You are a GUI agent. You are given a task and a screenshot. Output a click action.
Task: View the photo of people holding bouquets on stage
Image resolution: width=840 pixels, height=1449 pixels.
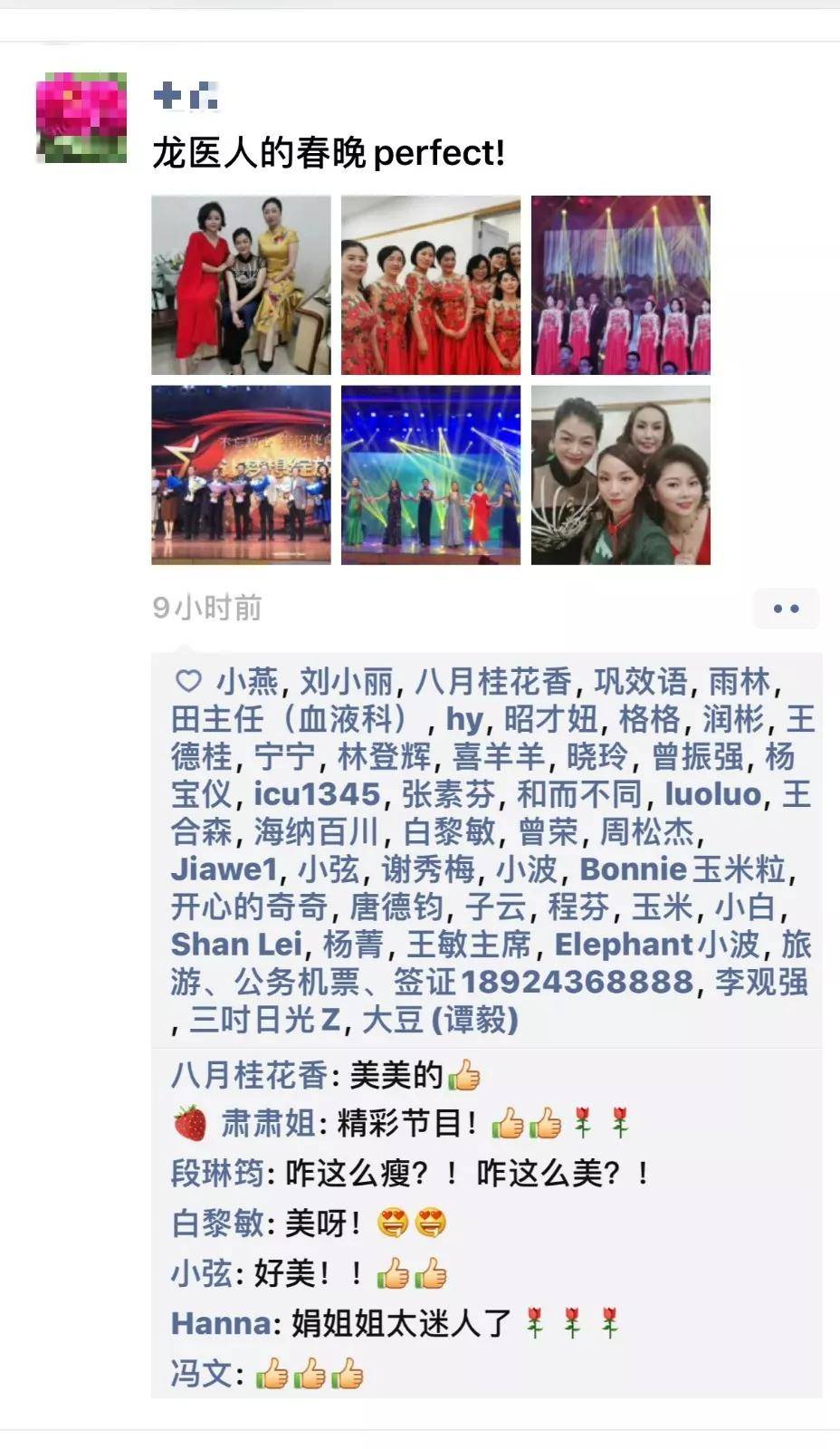241,475
